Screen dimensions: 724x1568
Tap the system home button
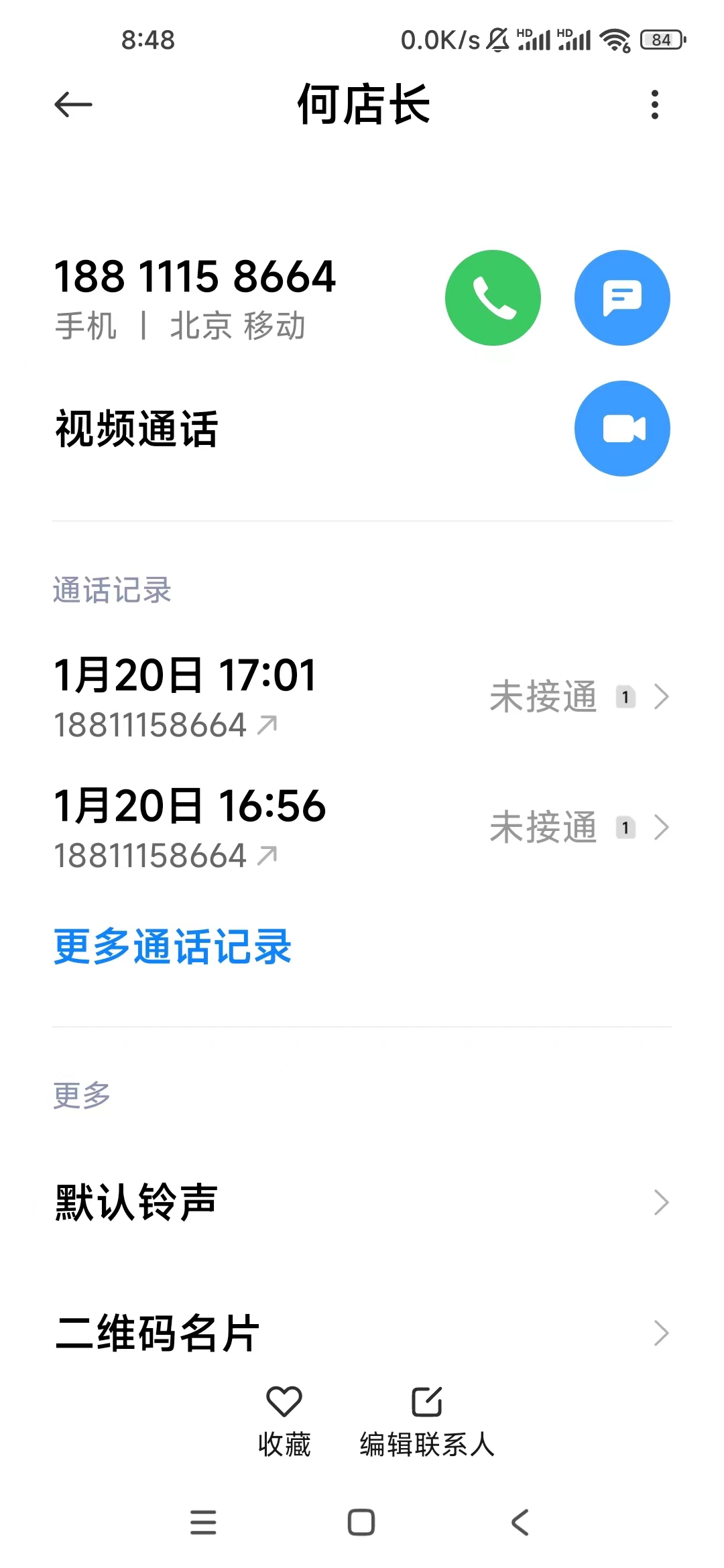click(x=361, y=1522)
